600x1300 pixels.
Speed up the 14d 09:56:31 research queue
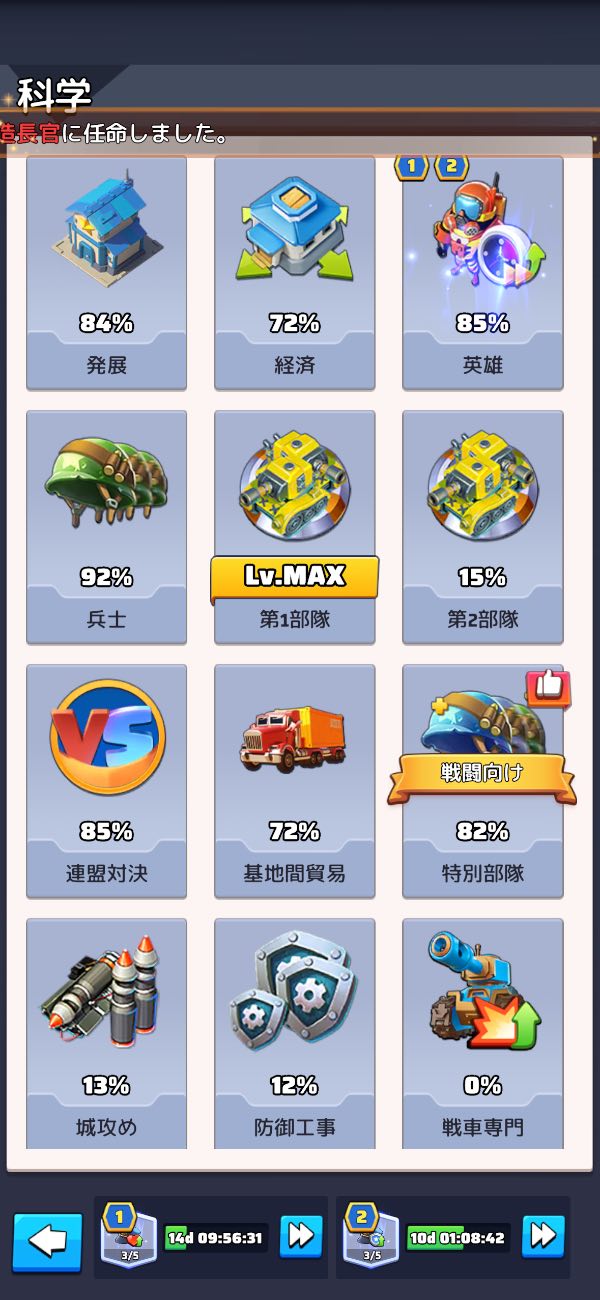pyautogui.click(x=301, y=1237)
